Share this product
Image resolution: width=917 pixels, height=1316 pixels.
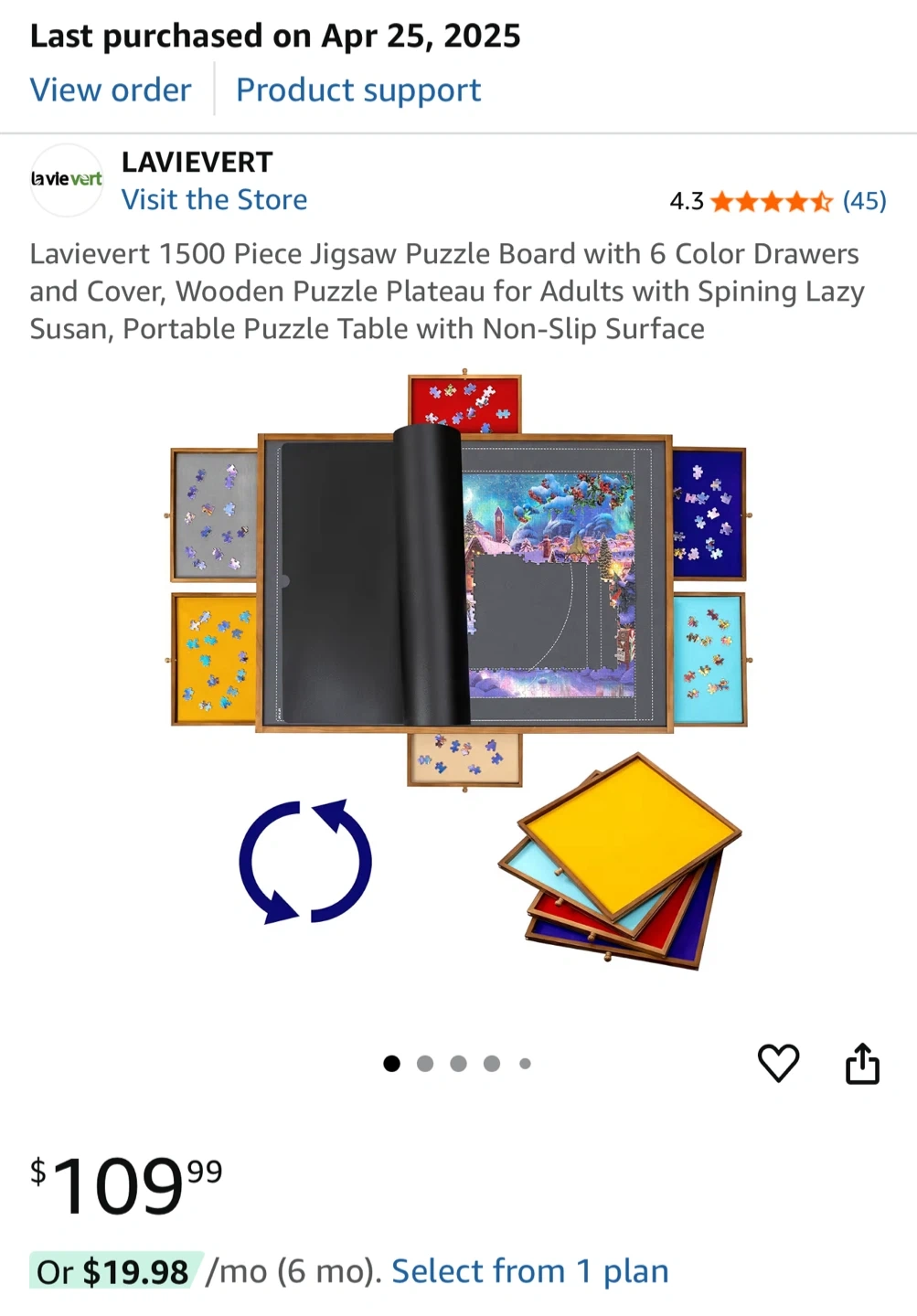coord(862,1063)
